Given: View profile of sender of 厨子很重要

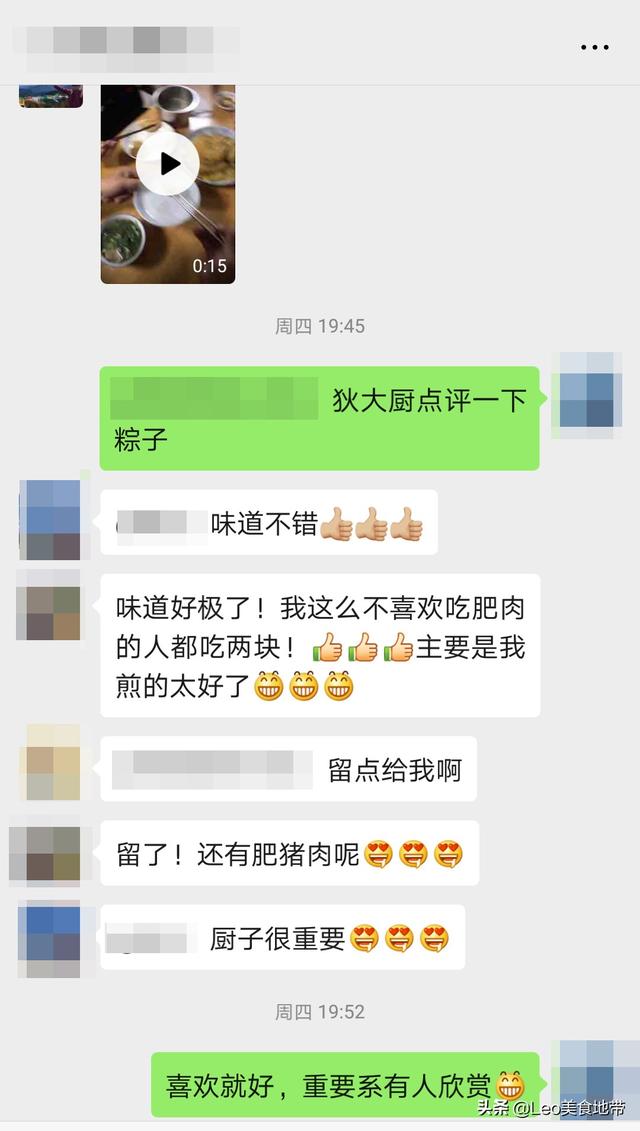Looking at the screenshot, I should (50, 938).
